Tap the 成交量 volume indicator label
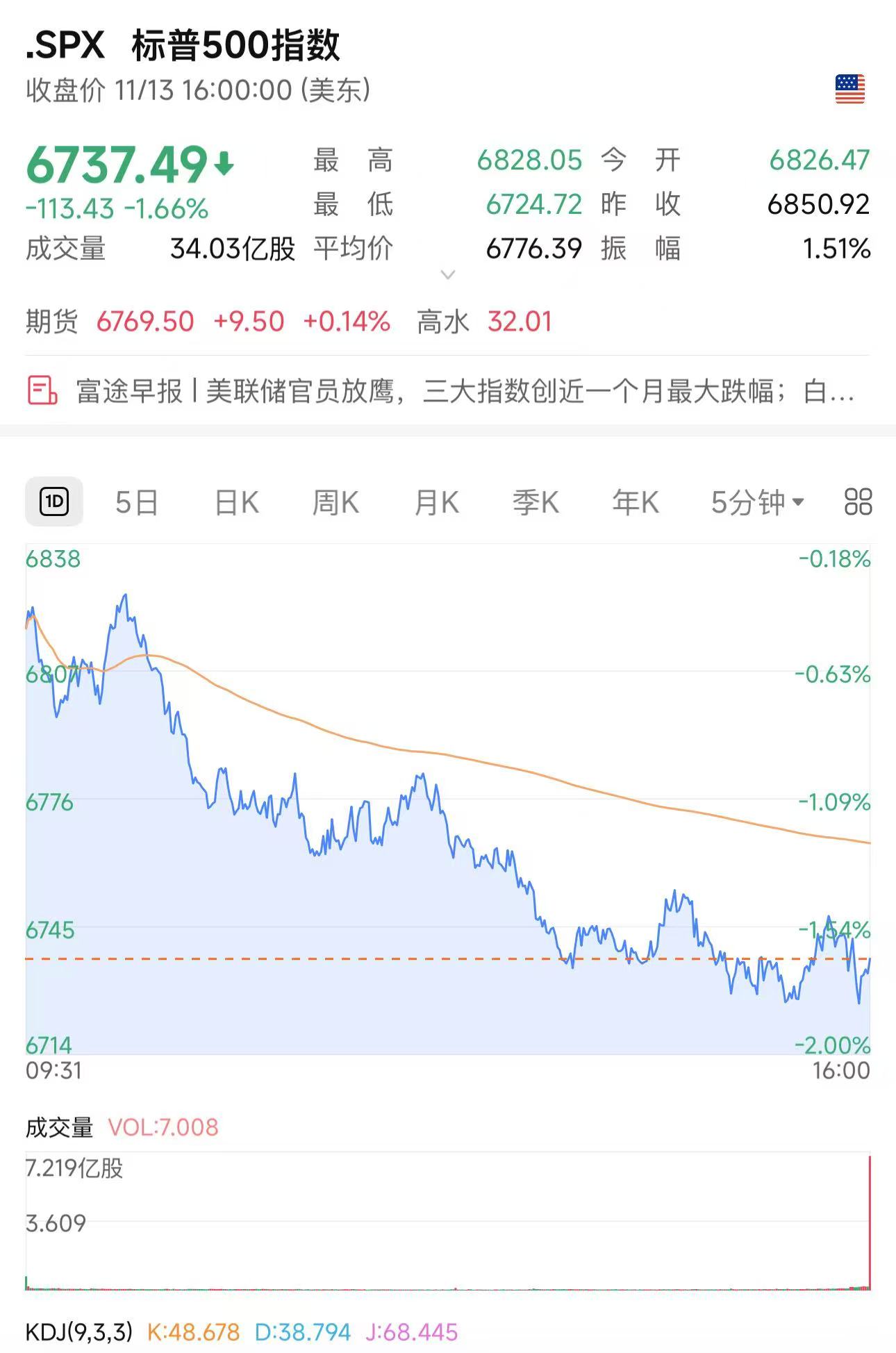 click(59, 1127)
